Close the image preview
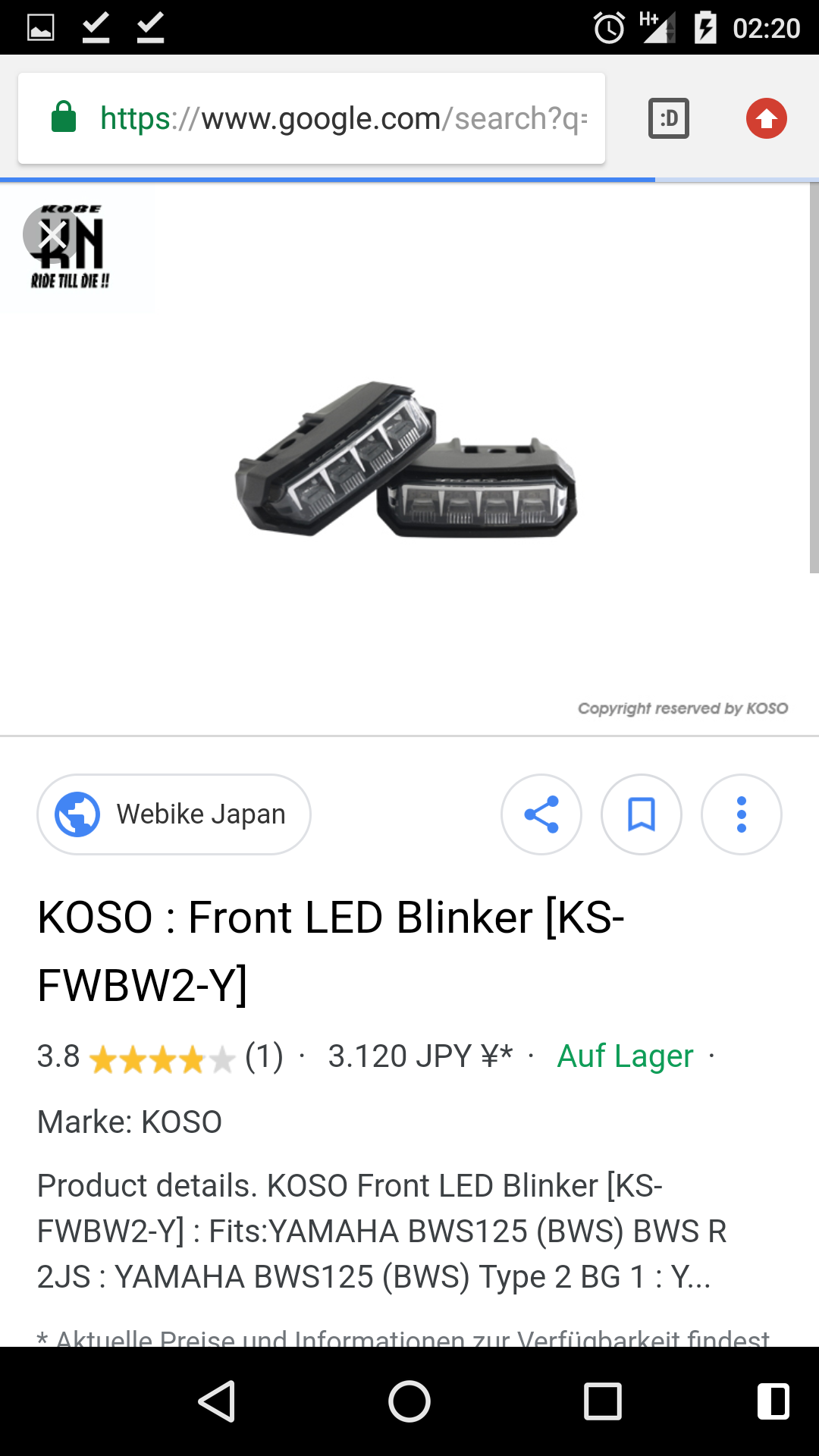819x1456 pixels. 52,235
